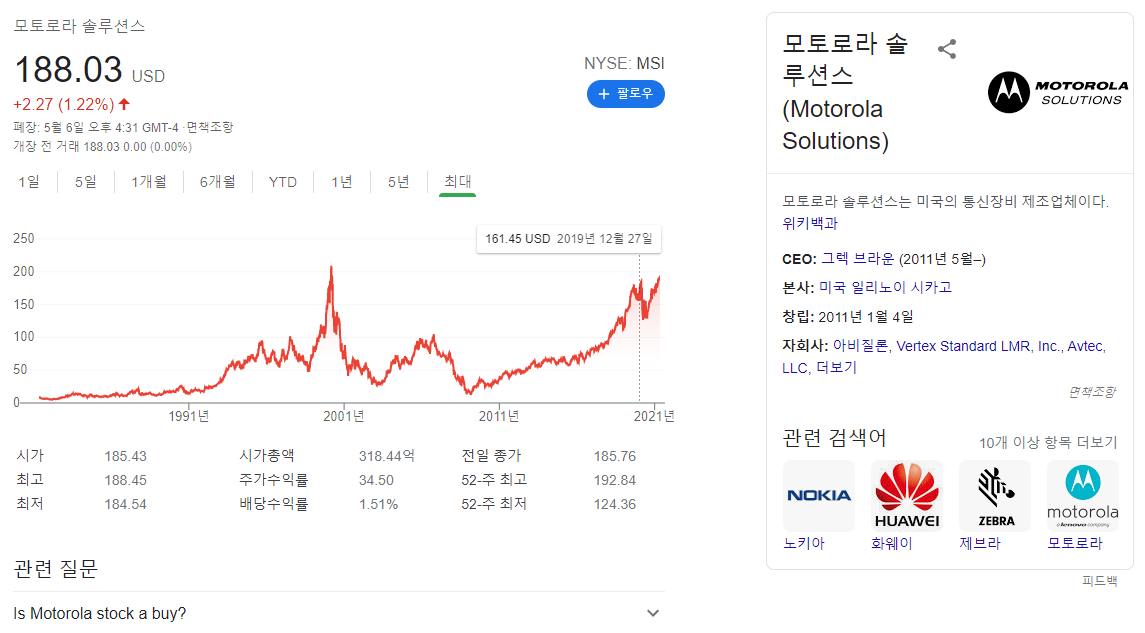Open the 피드백 link

[1100, 581]
